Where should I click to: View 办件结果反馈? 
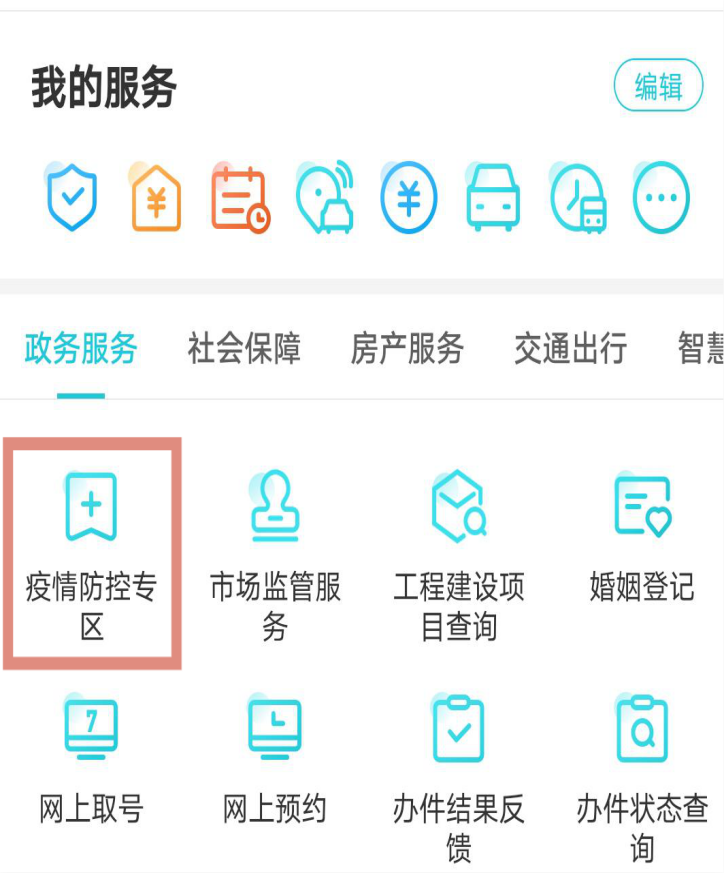coord(459,770)
